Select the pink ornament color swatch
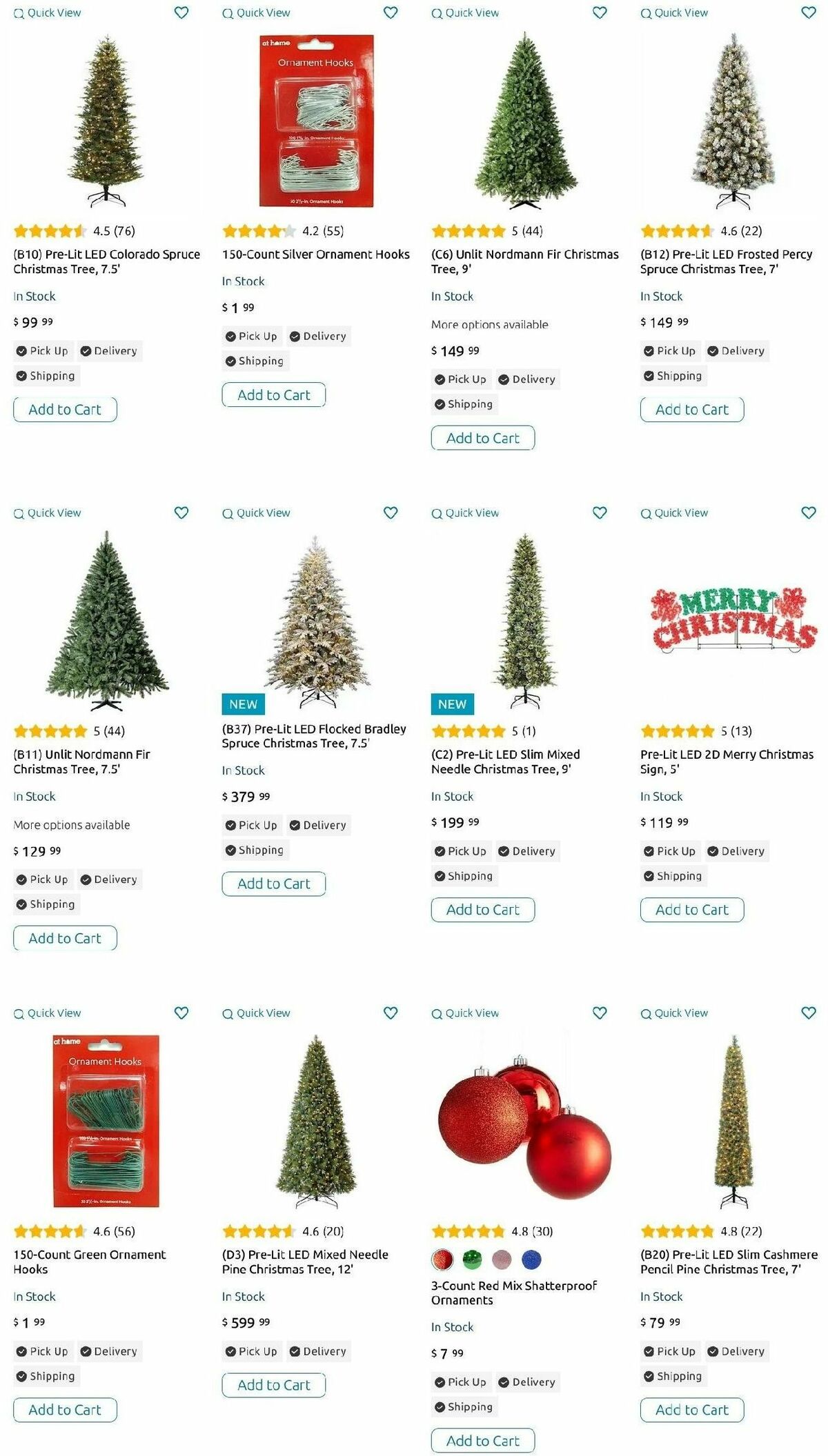828x1456 pixels. pos(502,1260)
